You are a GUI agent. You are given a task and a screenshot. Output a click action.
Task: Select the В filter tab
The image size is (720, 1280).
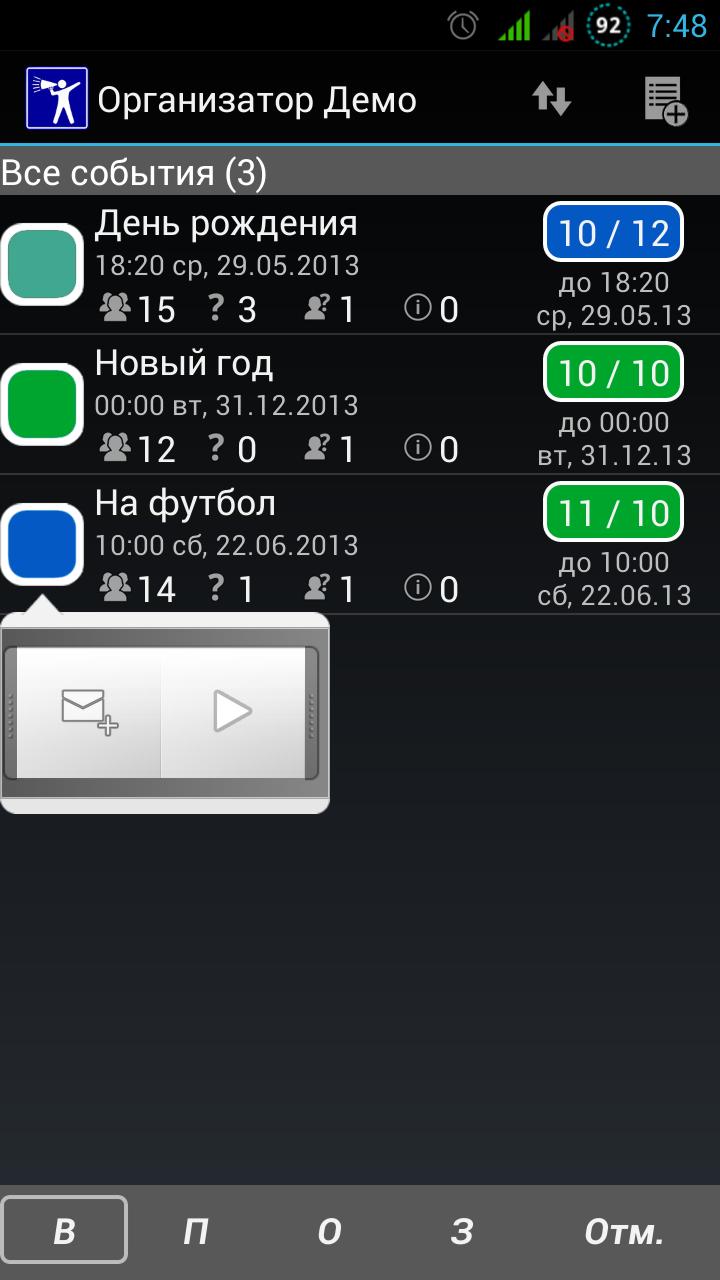pyautogui.click(x=64, y=1230)
